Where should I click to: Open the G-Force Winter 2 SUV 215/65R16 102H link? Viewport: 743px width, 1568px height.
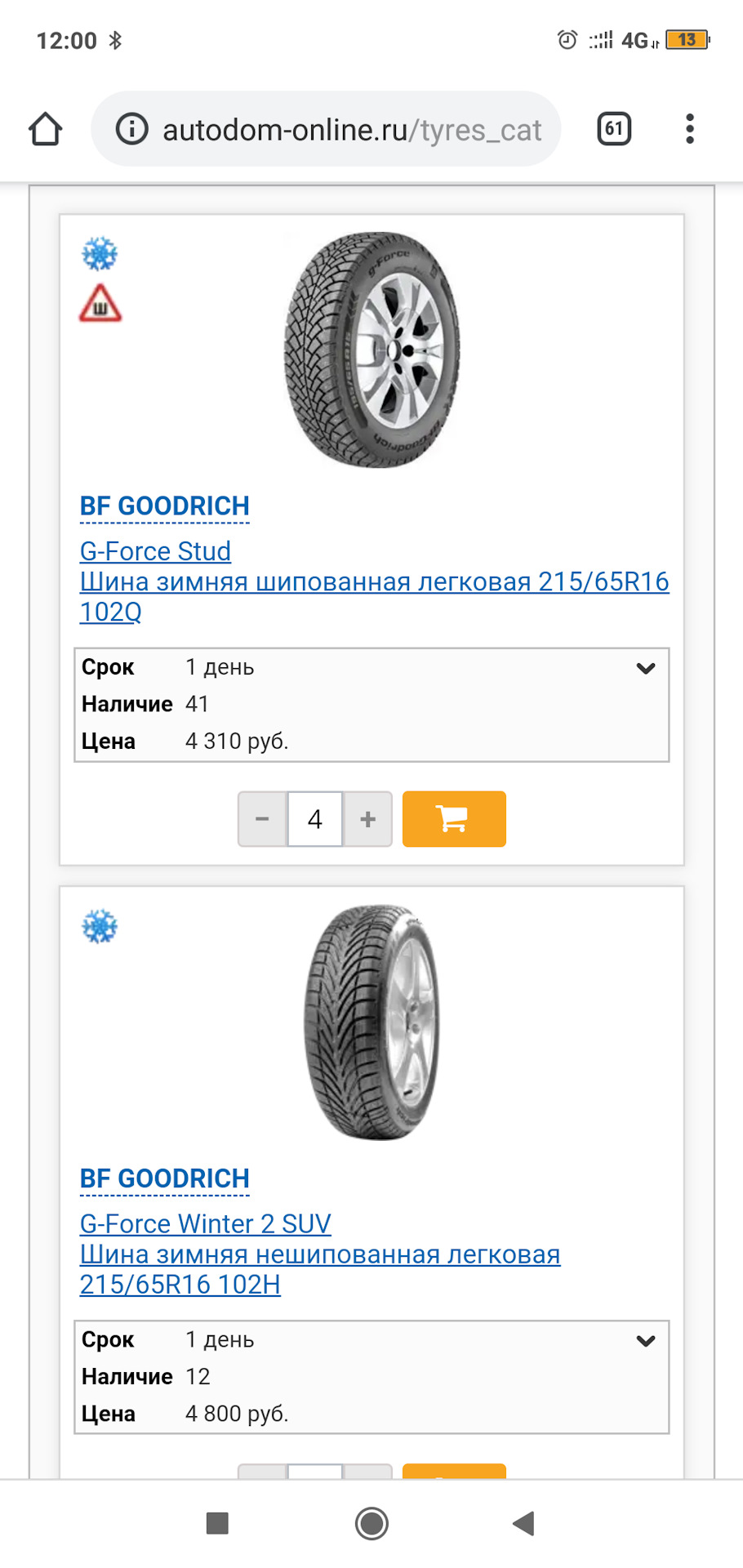(x=319, y=1254)
